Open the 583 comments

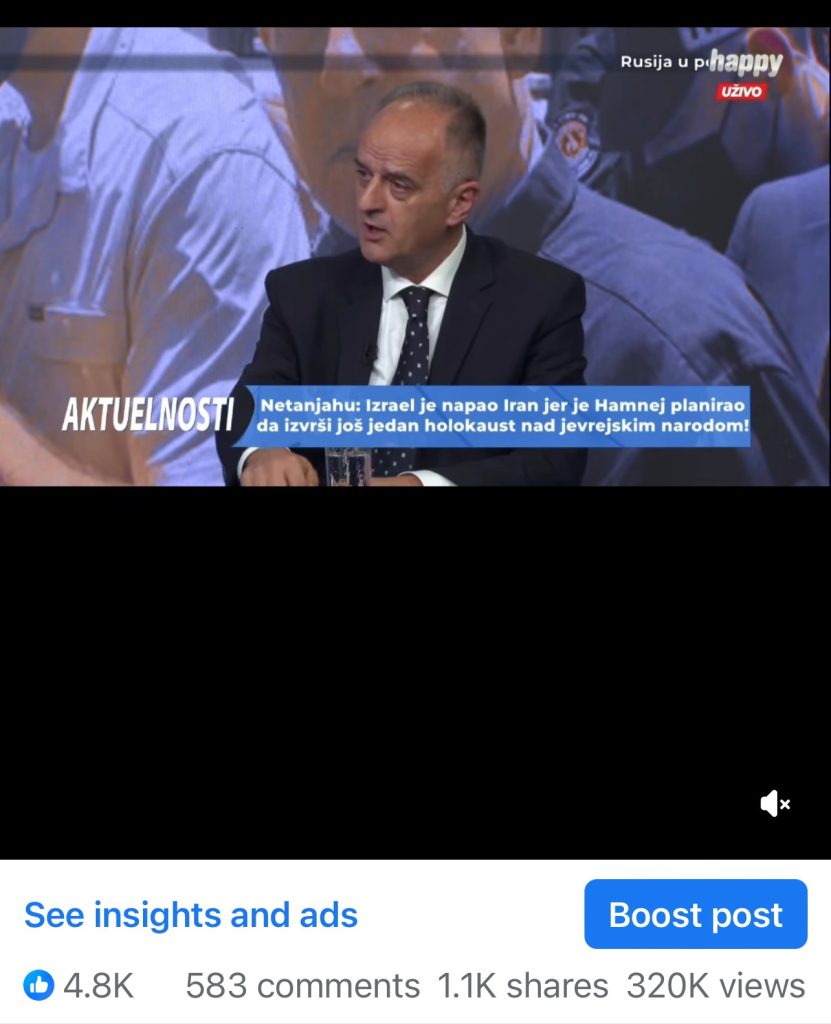[x=302, y=986]
